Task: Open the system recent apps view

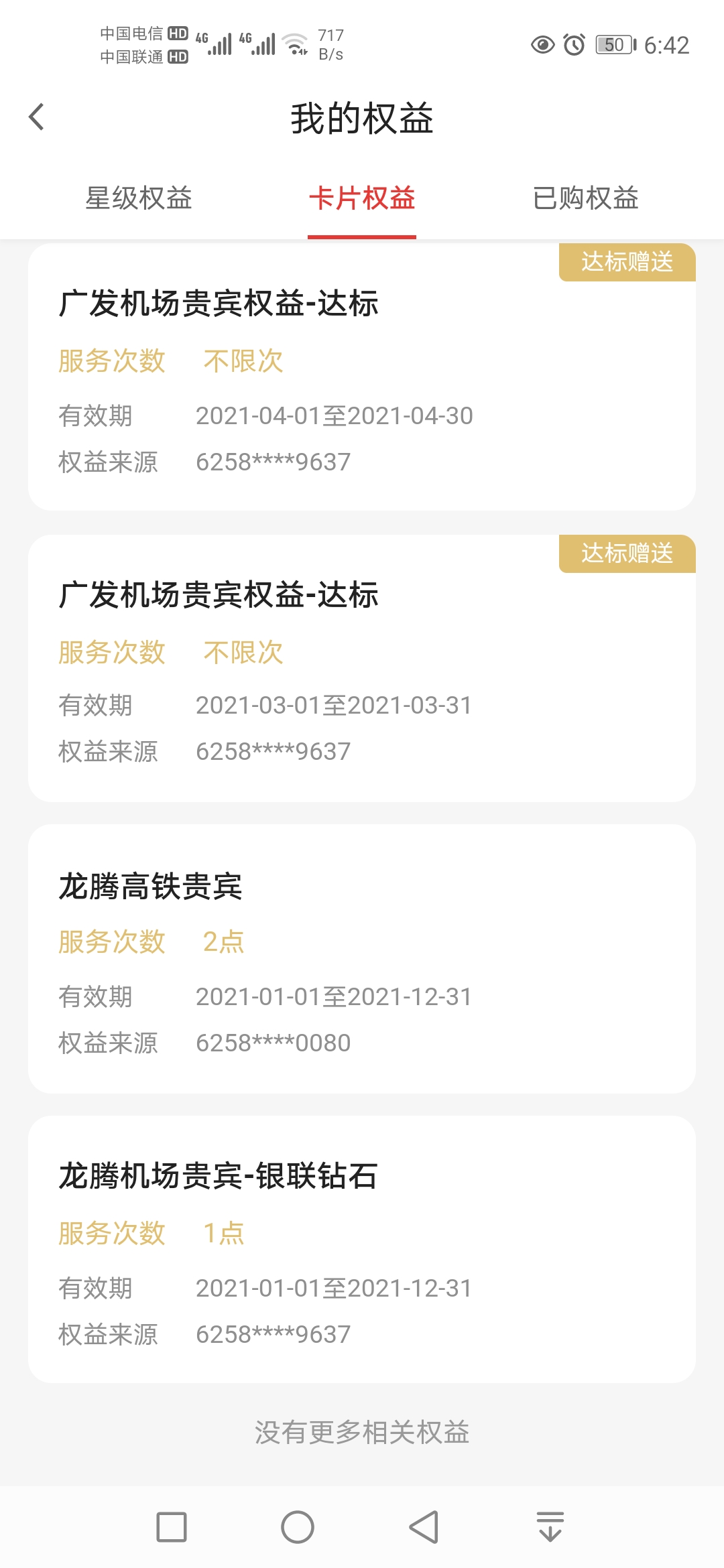Action: (x=172, y=1527)
